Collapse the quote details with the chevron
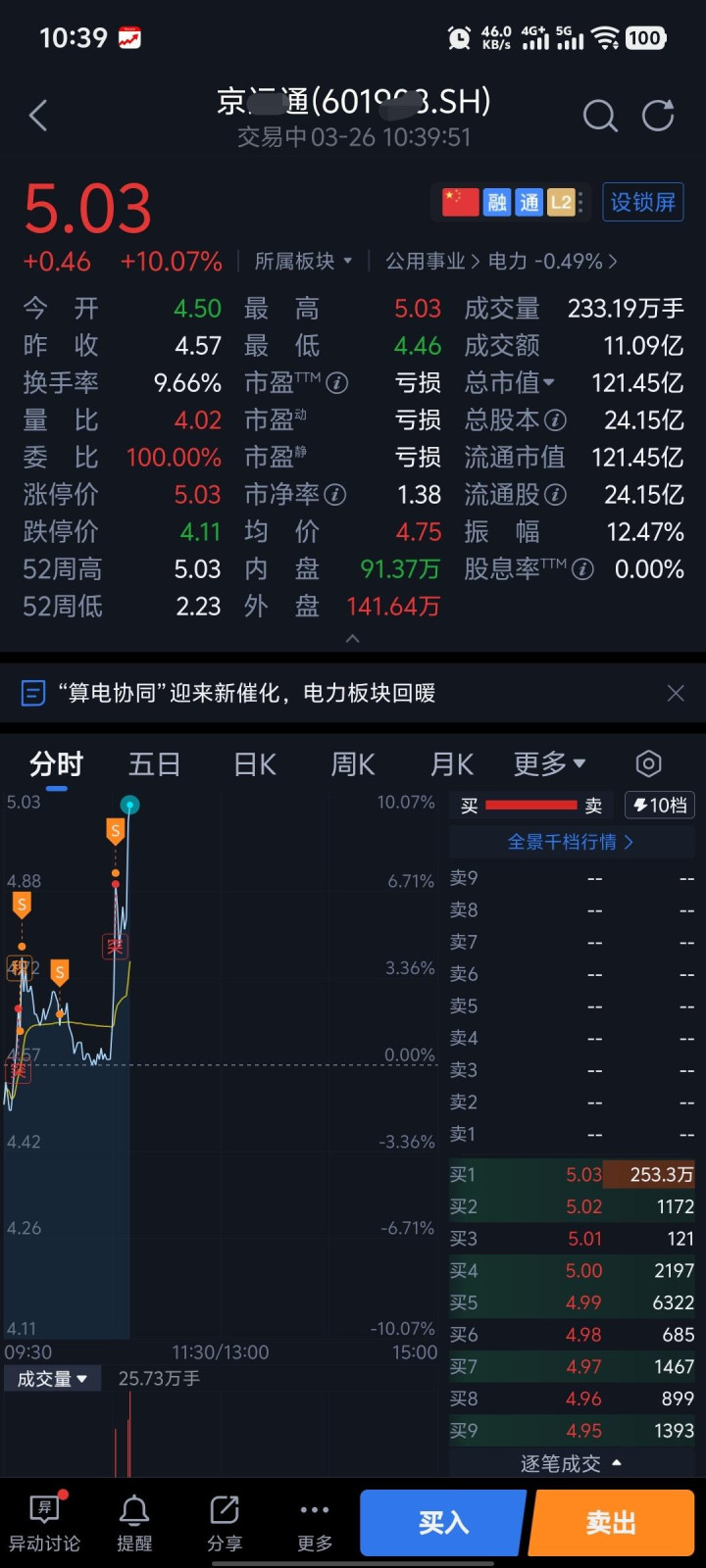 point(353,638)
